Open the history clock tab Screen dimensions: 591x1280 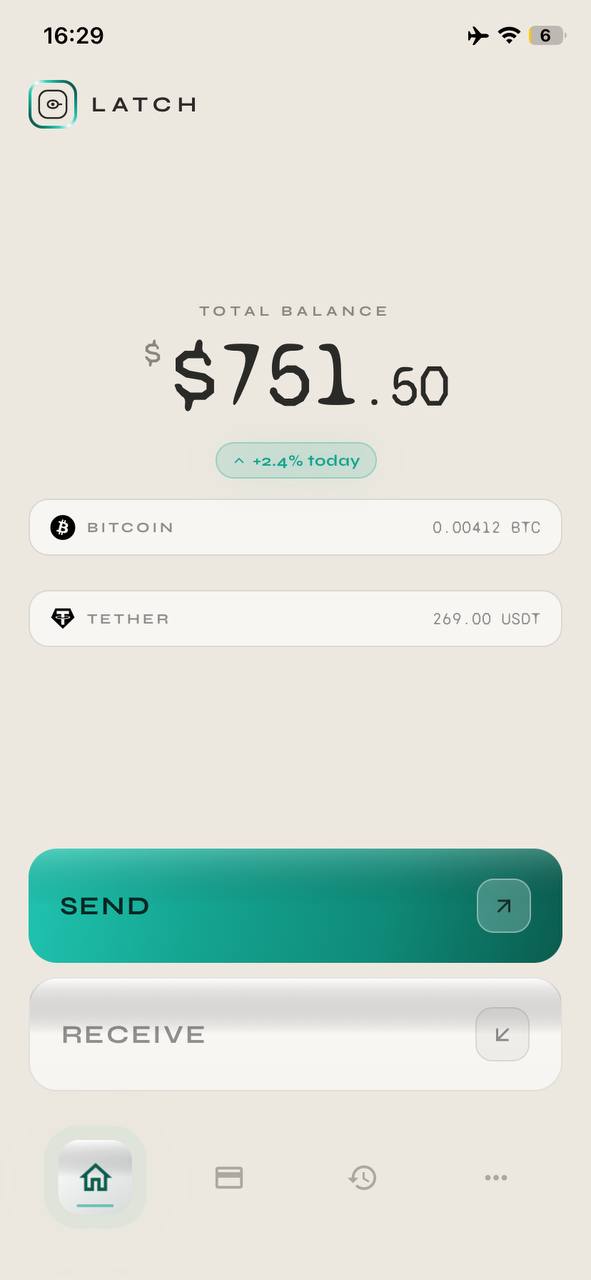(x=362, y=1178)
